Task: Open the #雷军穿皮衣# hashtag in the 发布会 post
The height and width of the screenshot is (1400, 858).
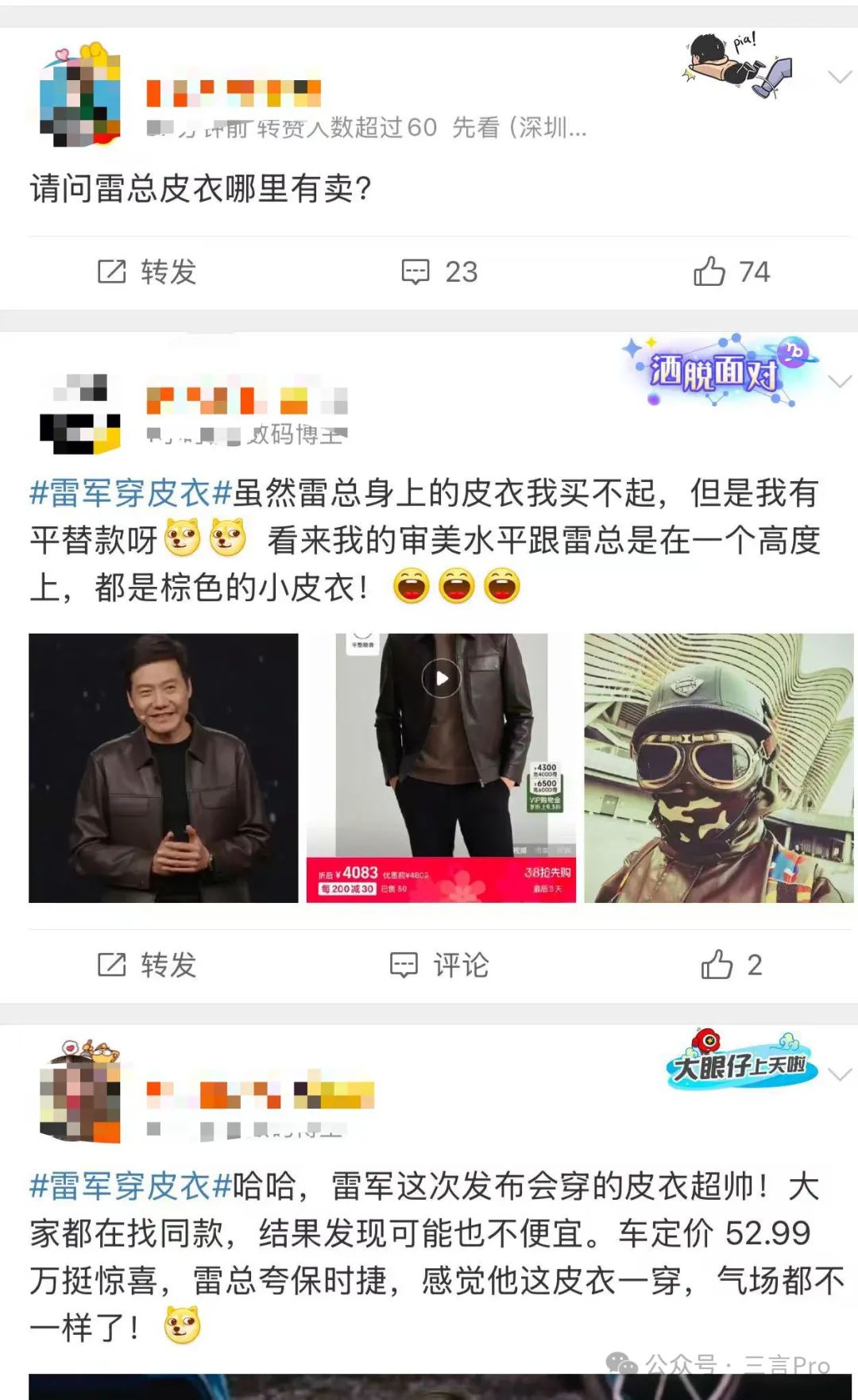Action: point(130,1186)
